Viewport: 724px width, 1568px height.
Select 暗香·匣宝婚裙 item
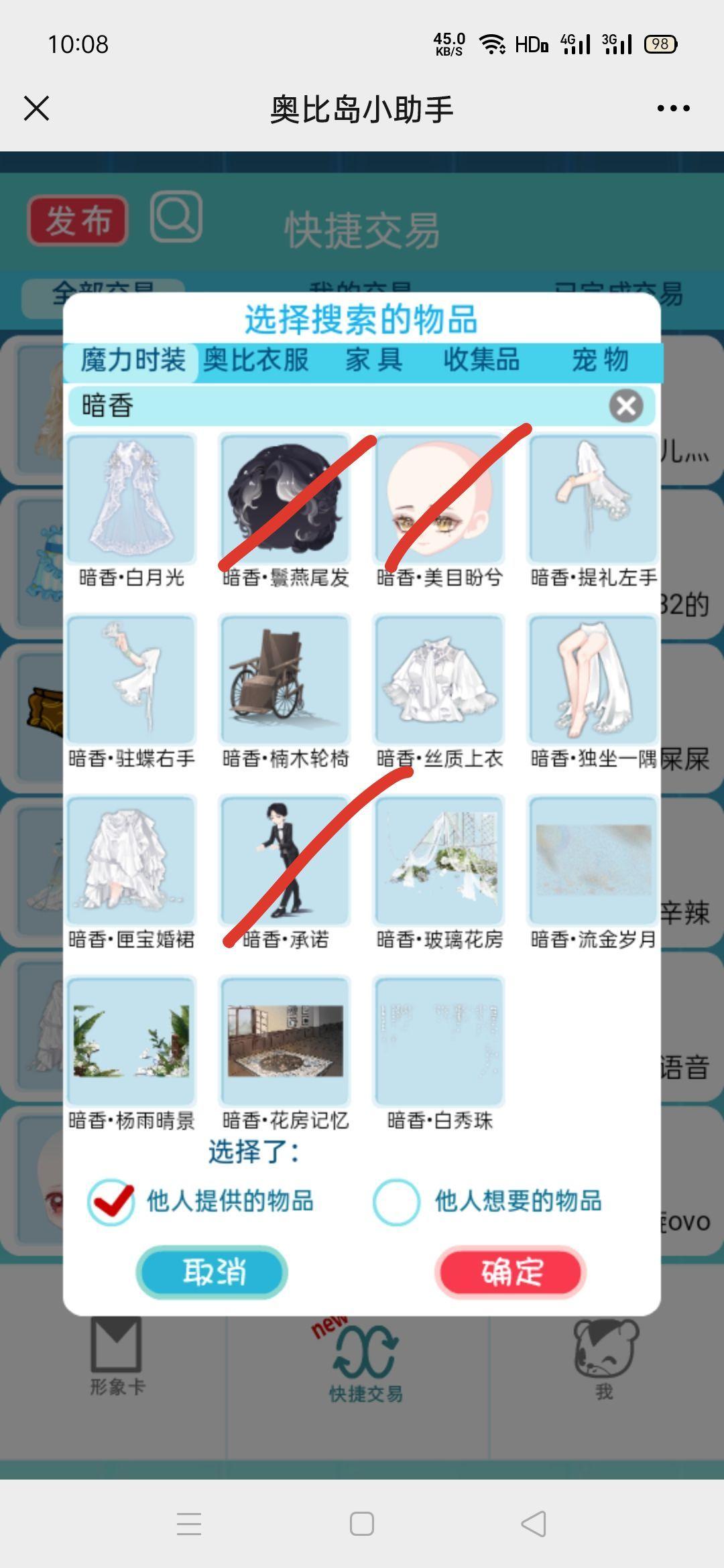point(131,861)
